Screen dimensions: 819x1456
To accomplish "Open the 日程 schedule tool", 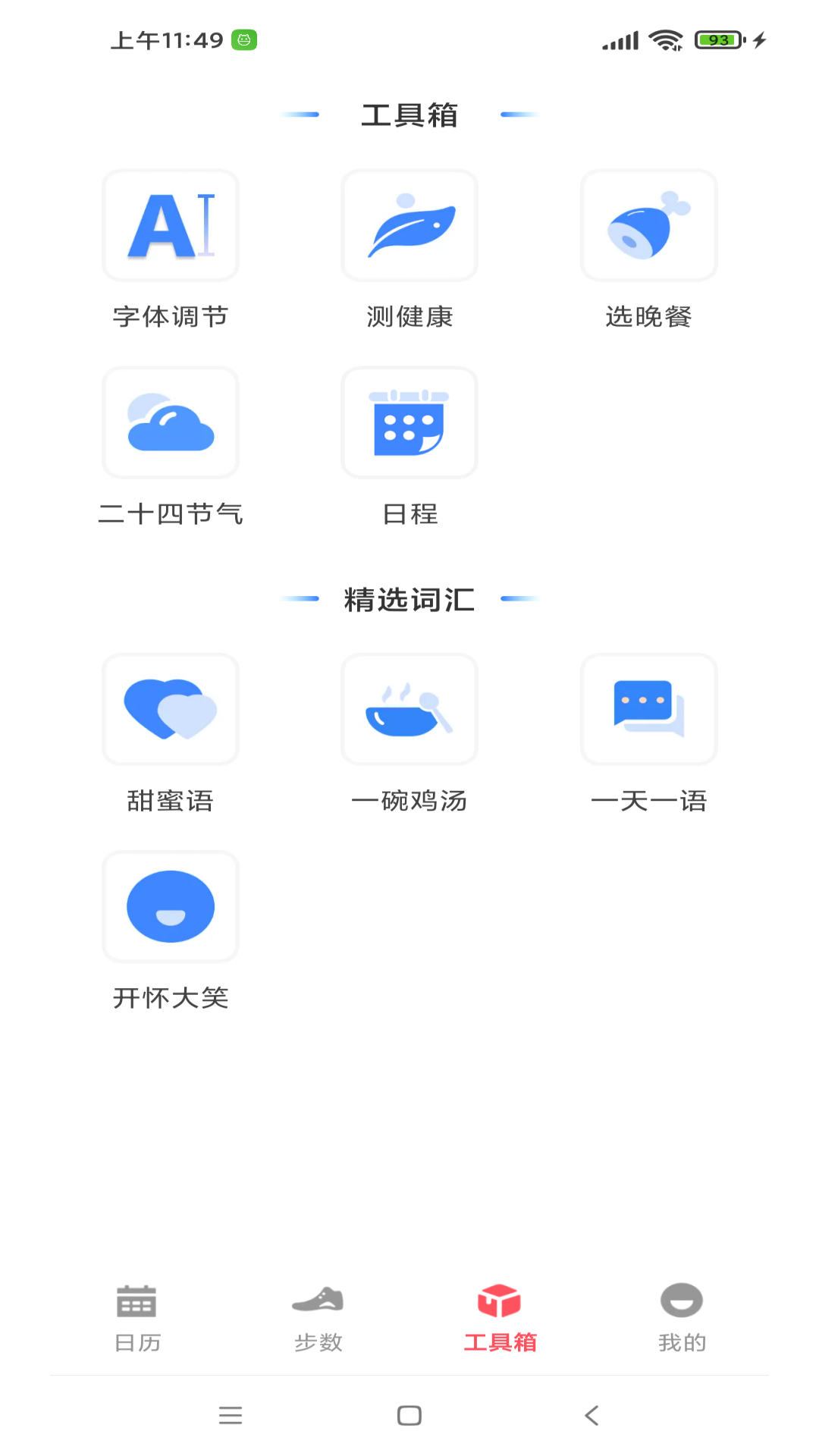I will point(409,422).
